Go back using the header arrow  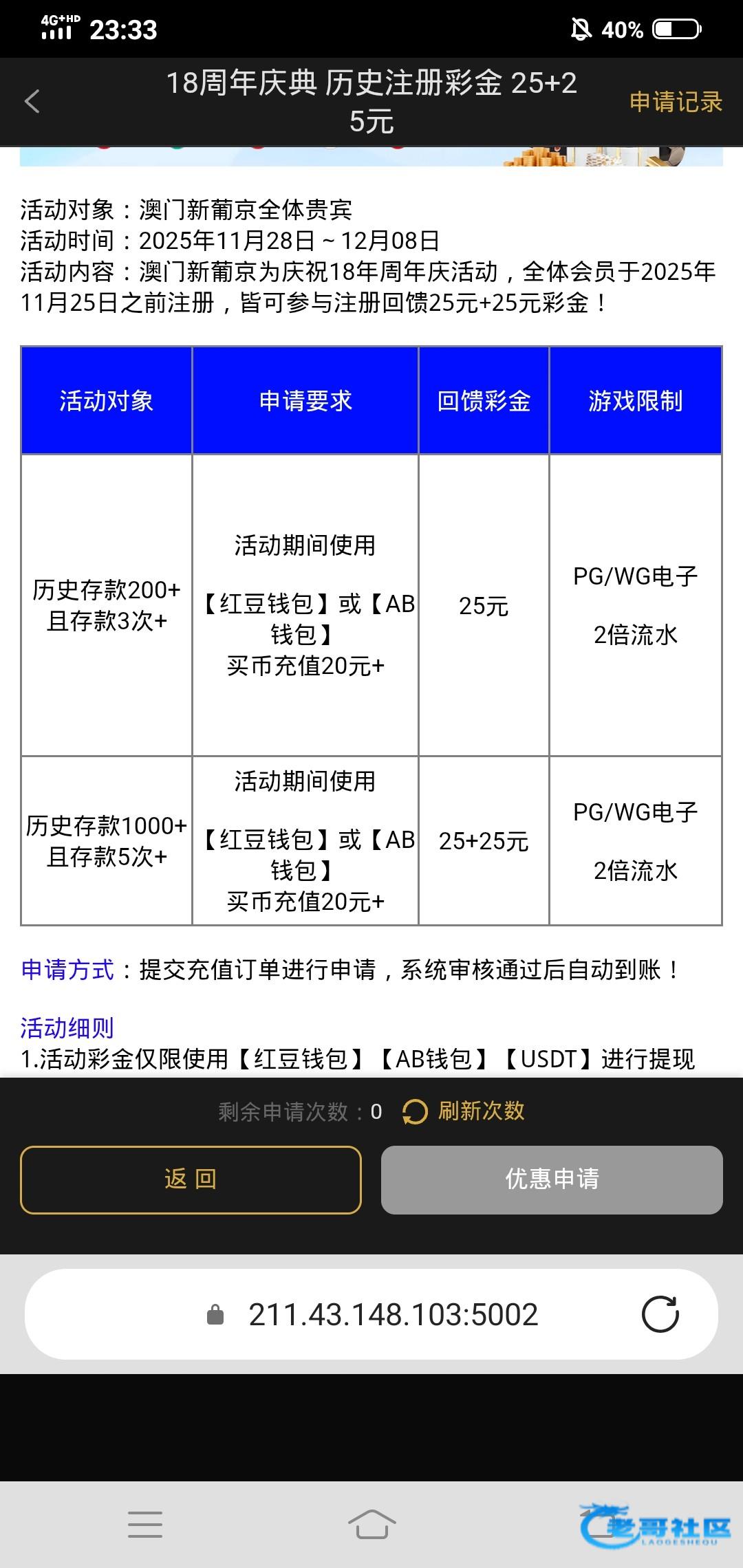click(32, 102)
